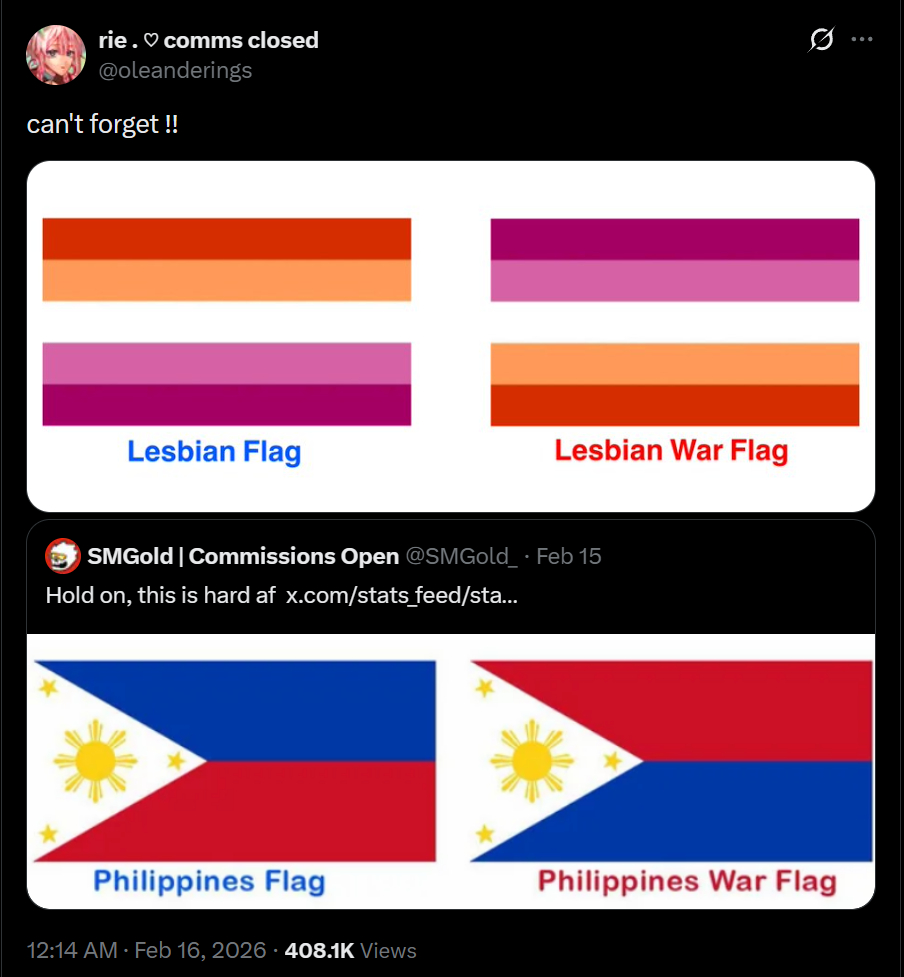Open the post's overflow menu
The width and height of the screenshot is (904, 977).
(x=861, y=40)
